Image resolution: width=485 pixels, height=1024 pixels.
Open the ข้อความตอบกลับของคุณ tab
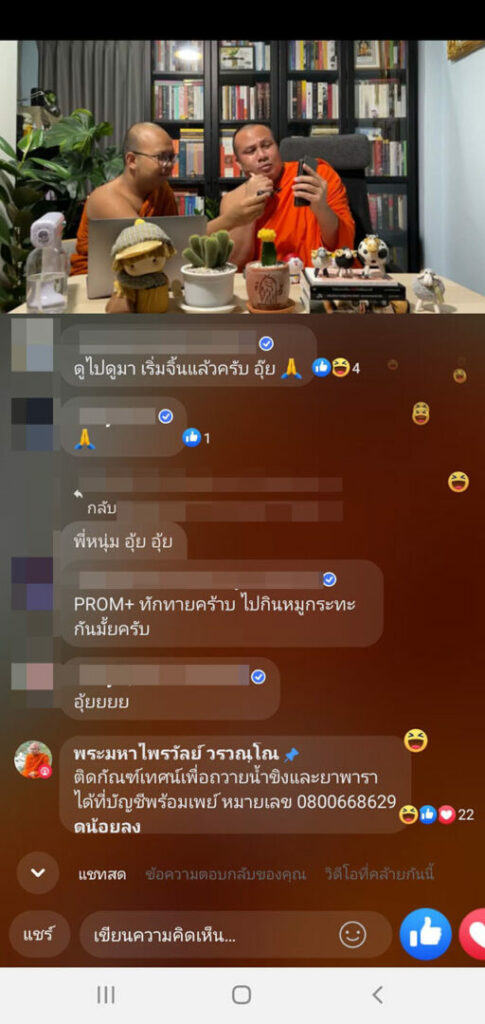pyautogui.click(x=226, y=874)
